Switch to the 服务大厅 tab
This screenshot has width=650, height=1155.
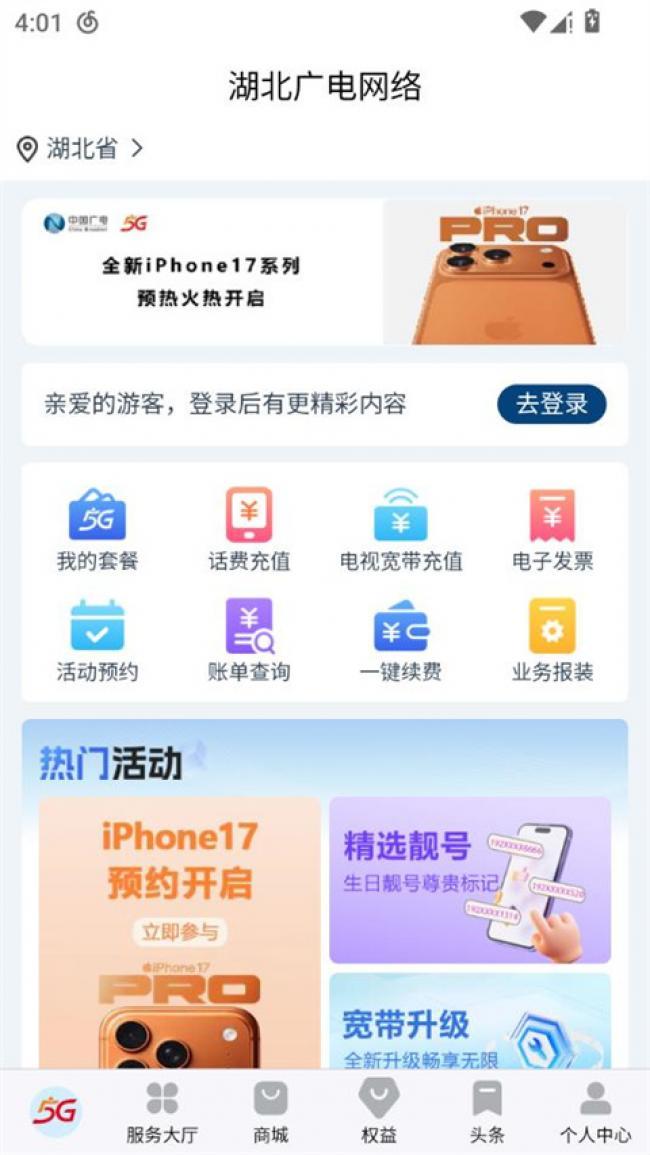[162, 1111]
